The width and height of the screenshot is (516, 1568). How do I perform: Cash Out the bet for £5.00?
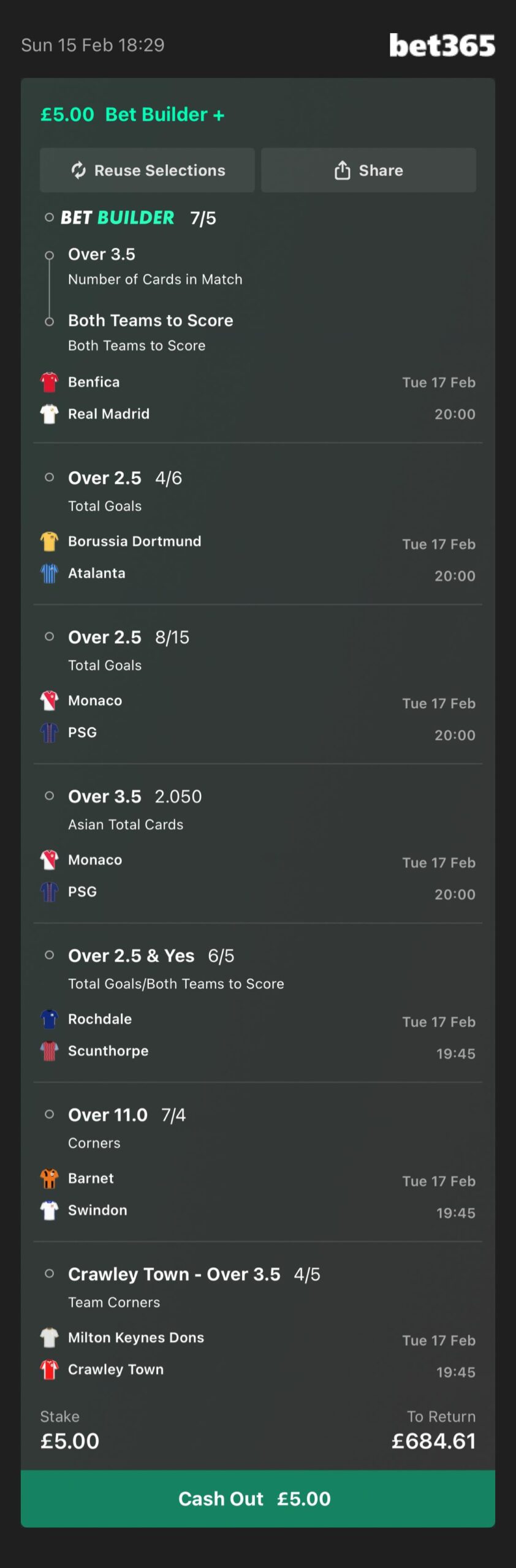257,1498
